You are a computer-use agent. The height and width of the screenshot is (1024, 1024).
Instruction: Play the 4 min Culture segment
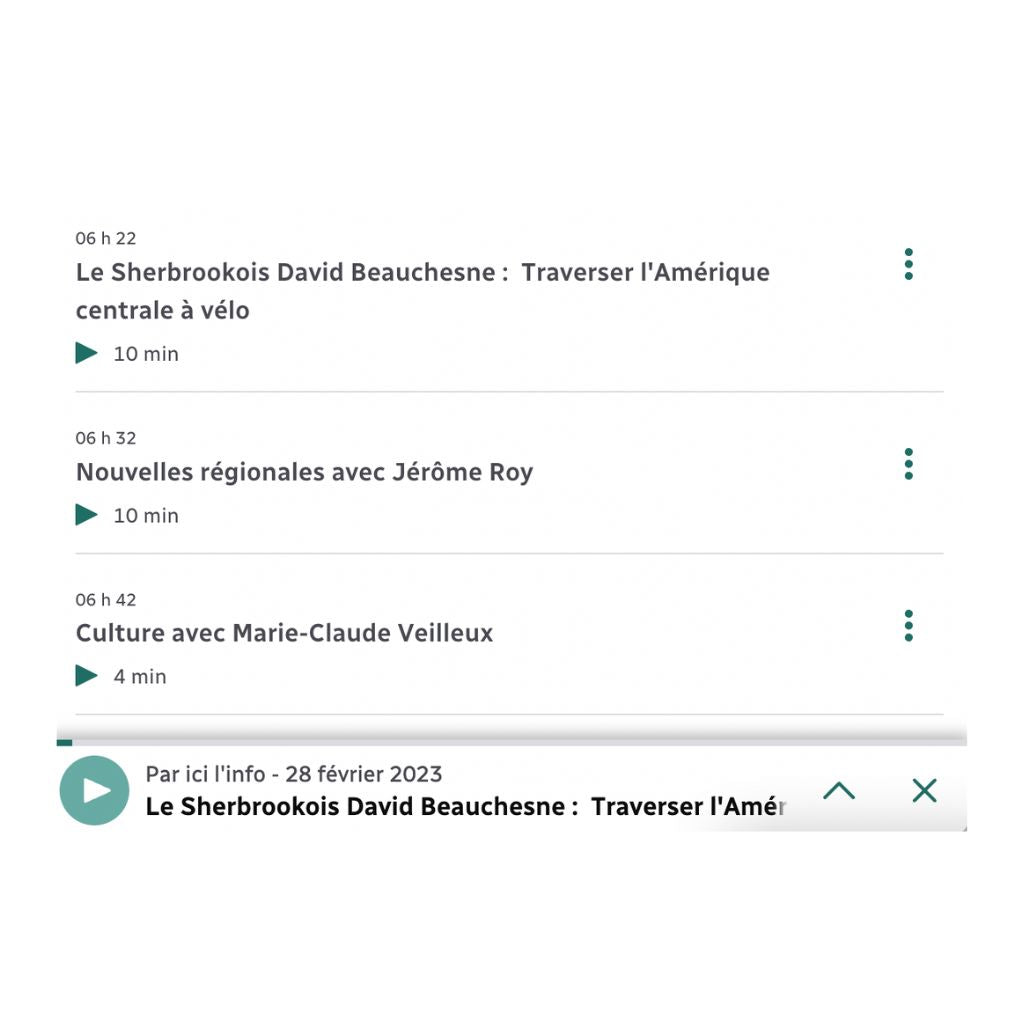[88, 676]
